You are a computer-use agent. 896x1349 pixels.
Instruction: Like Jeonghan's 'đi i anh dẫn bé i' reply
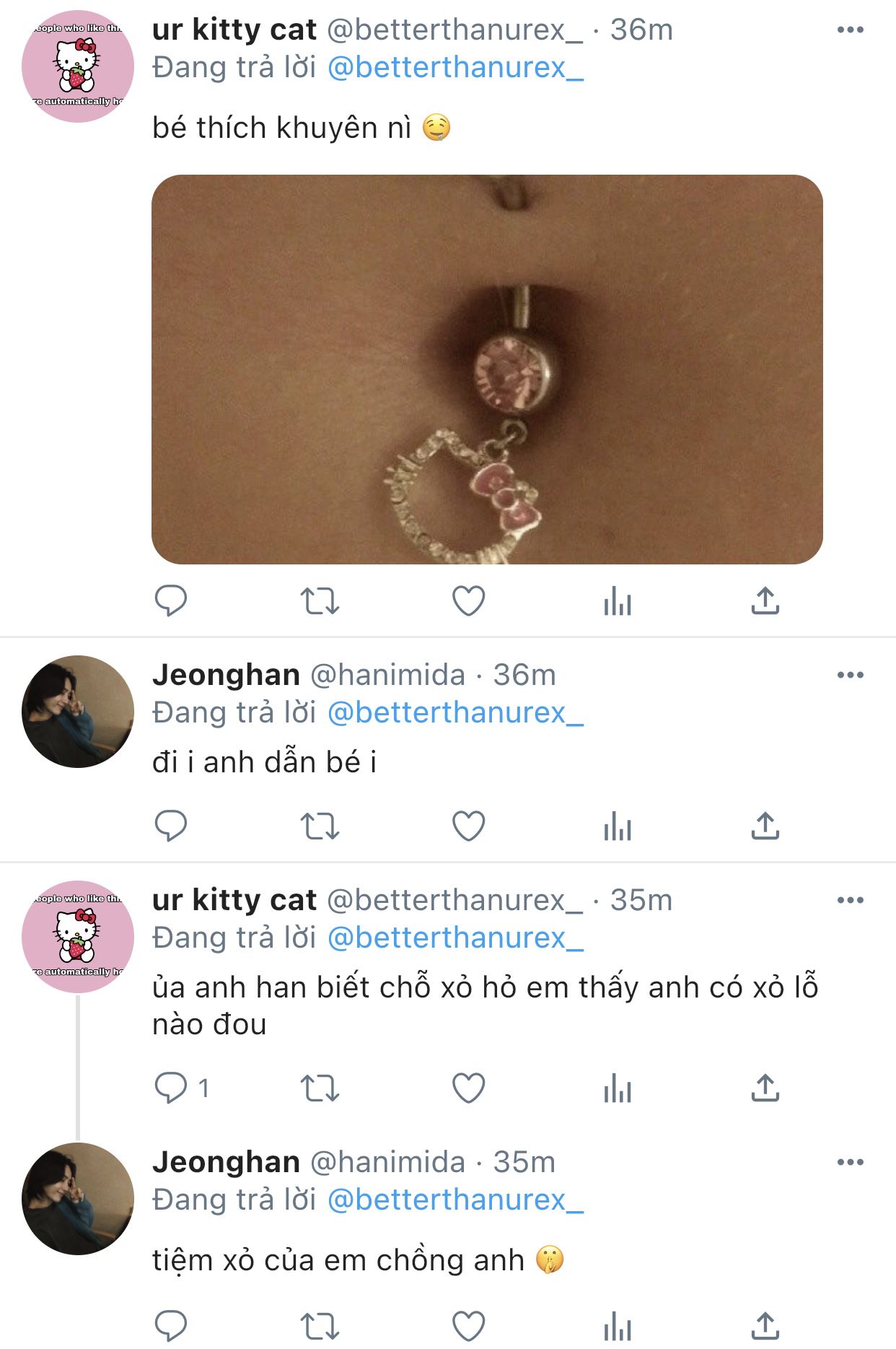pos(468,826)
